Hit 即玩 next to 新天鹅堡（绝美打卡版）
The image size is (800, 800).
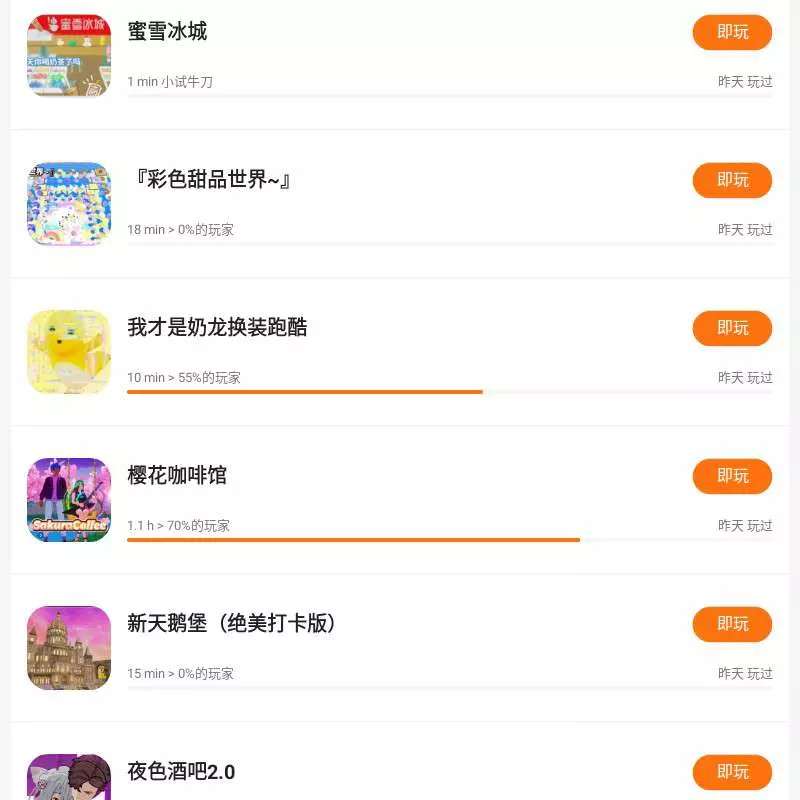click(732, 624)
